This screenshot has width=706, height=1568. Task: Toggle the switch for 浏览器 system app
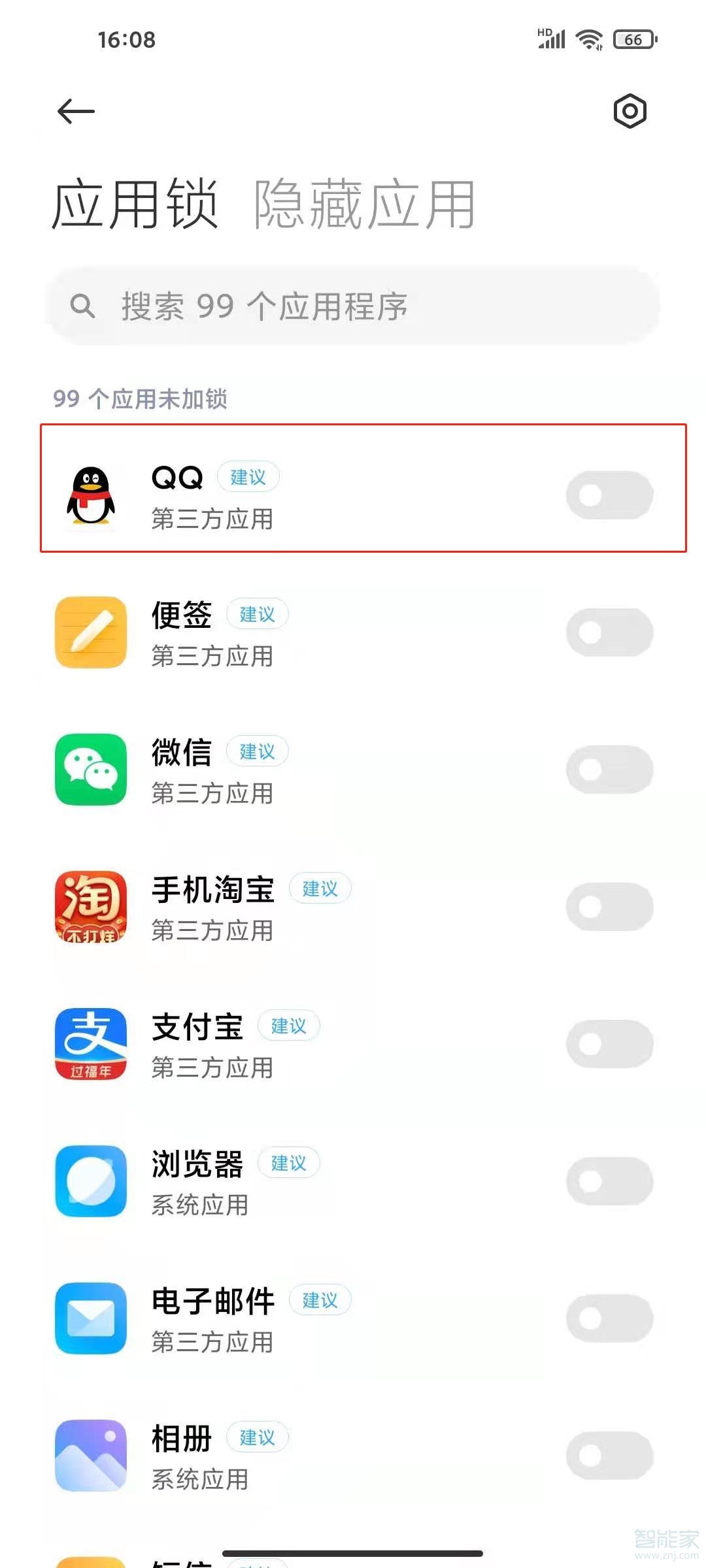pos(611,1181)
